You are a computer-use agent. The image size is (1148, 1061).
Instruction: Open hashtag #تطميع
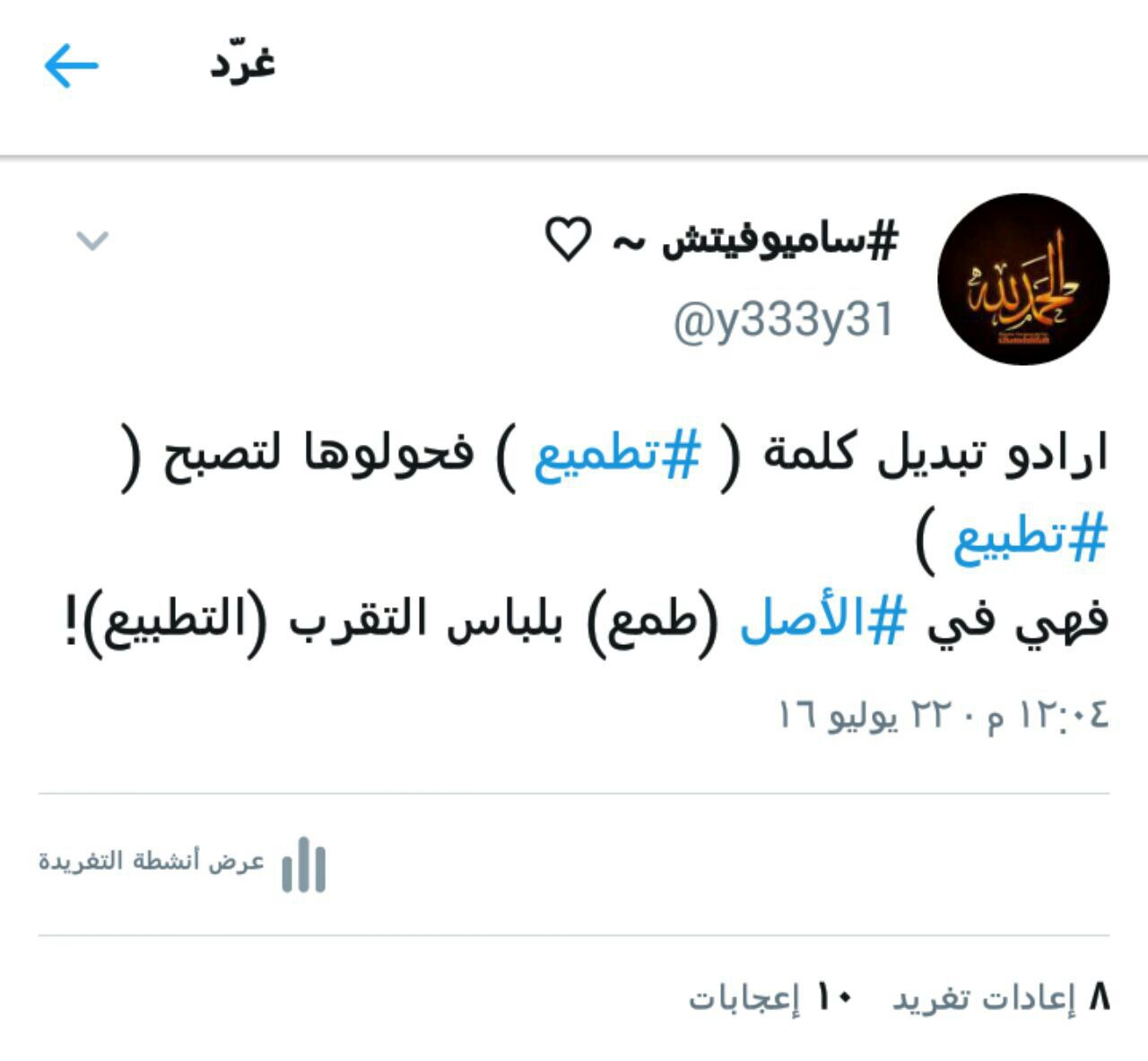[x=617, y=457]
